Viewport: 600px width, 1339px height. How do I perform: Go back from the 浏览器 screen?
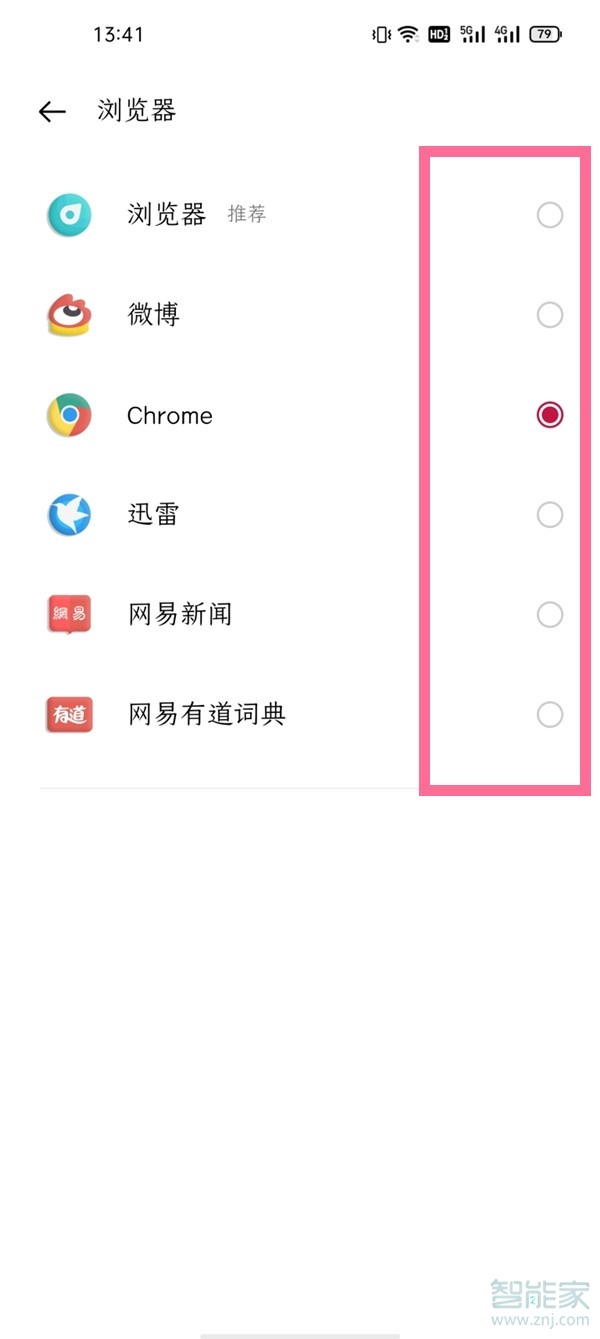52,111
